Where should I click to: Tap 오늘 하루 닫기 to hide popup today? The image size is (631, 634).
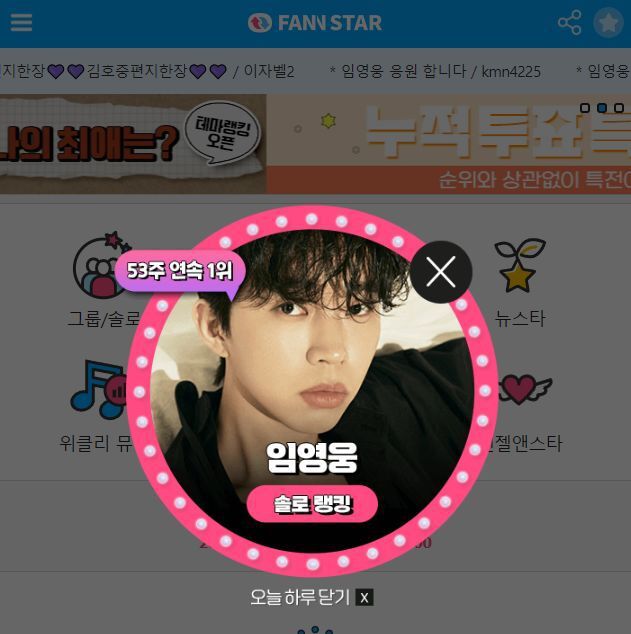click(x=311, y=597)
